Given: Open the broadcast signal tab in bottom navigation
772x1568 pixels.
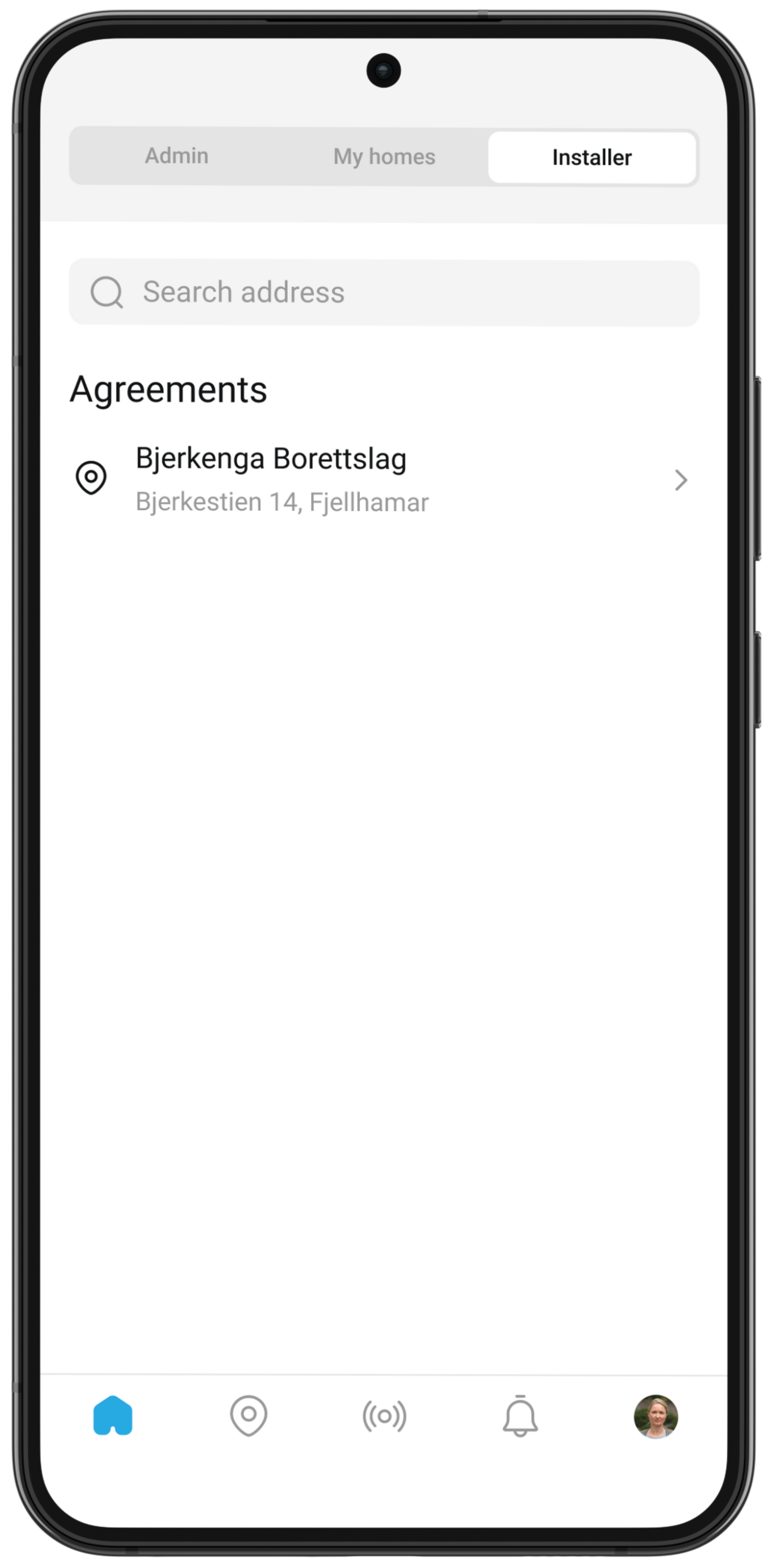Looking at the screenshot, I should 384,1416.
